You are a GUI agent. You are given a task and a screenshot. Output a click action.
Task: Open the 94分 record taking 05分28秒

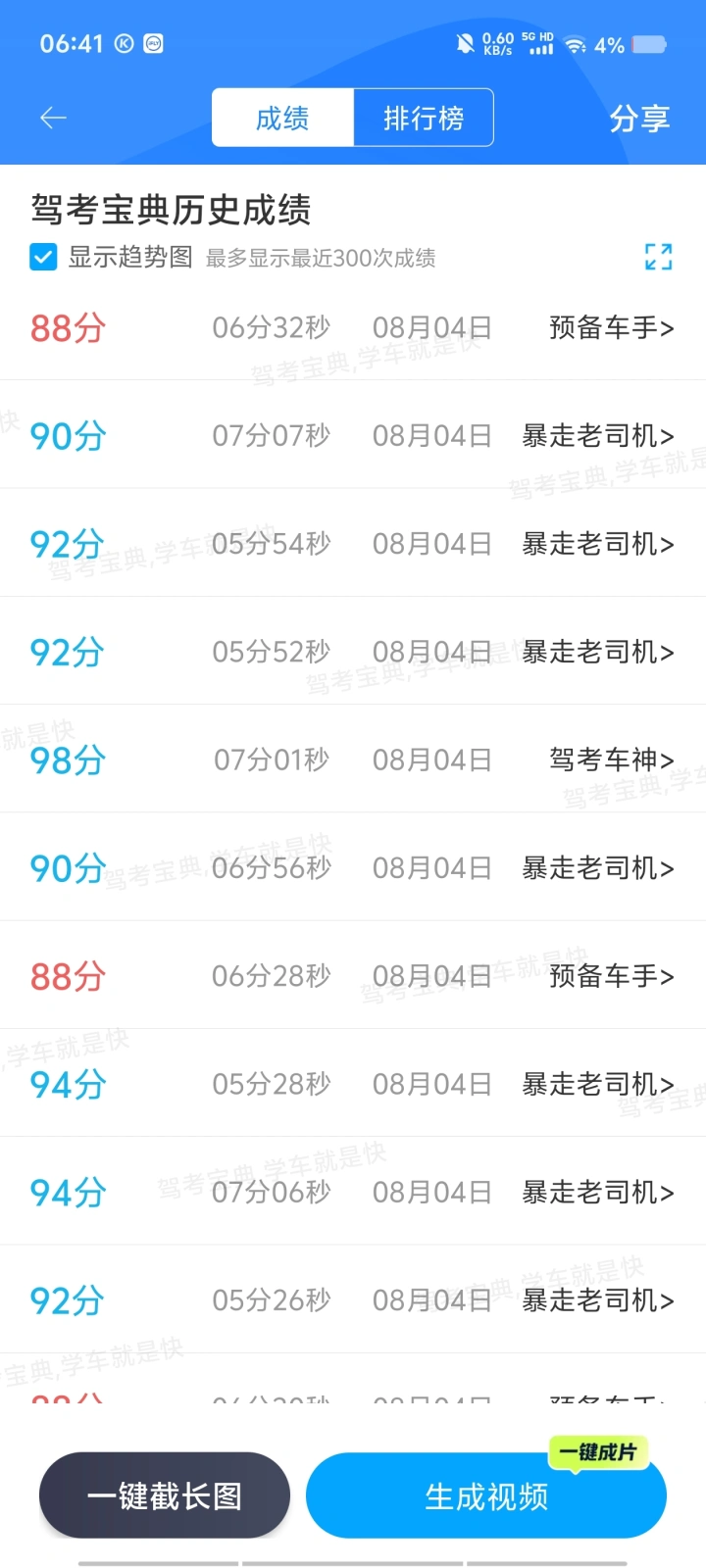coord(353,1083)
